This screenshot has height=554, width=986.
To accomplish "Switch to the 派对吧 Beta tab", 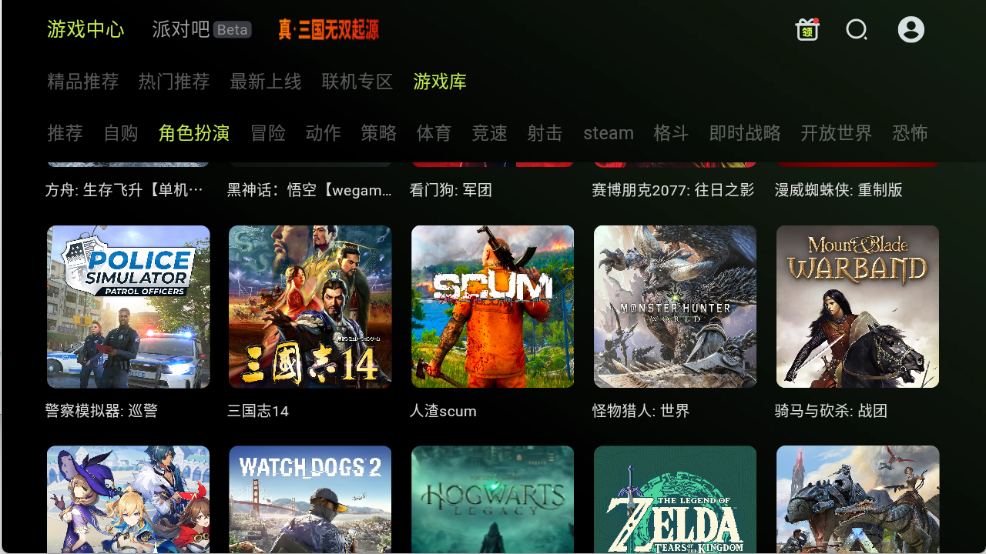I will 200,30.
